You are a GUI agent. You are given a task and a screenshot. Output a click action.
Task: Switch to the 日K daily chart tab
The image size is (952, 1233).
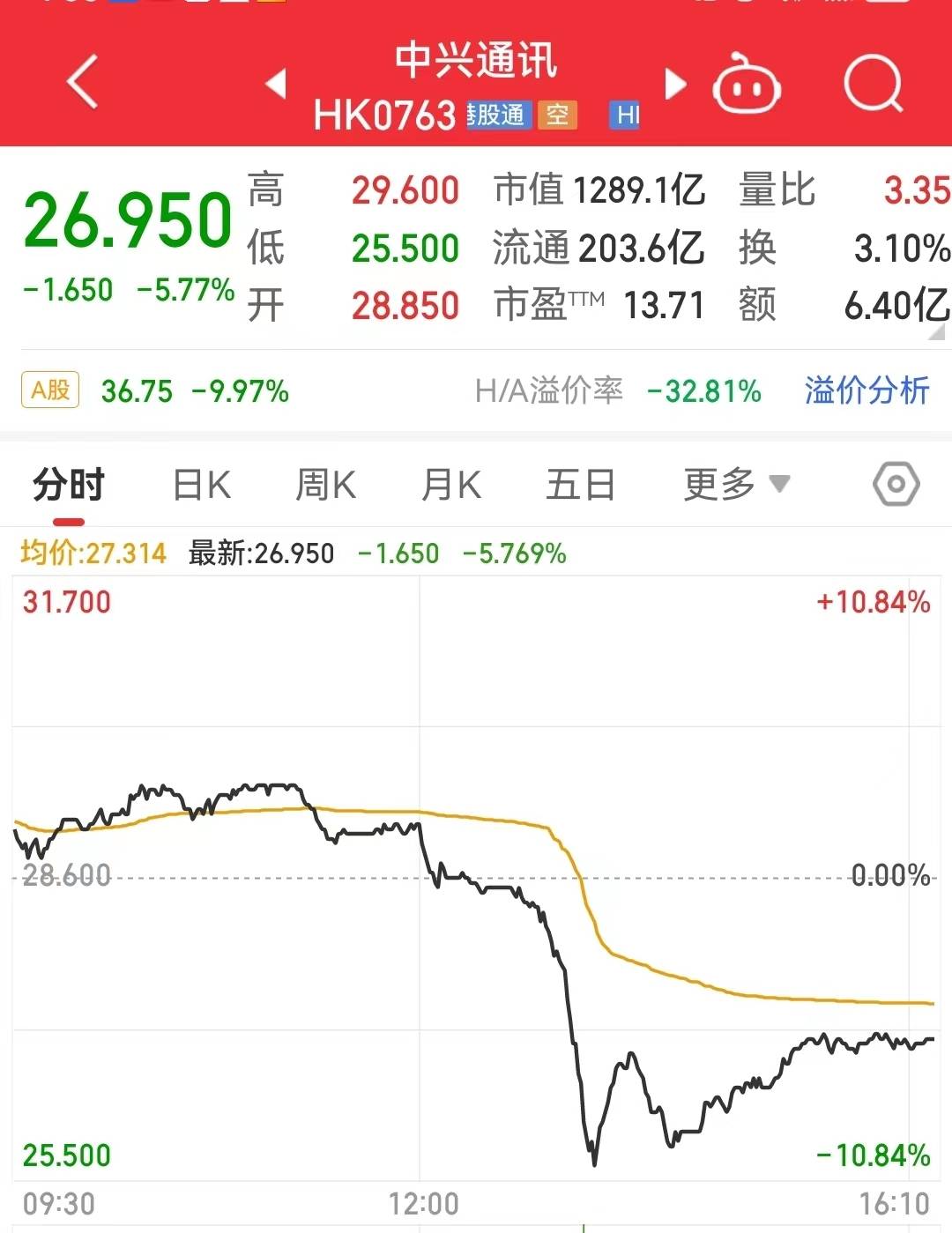coord(201,484)
